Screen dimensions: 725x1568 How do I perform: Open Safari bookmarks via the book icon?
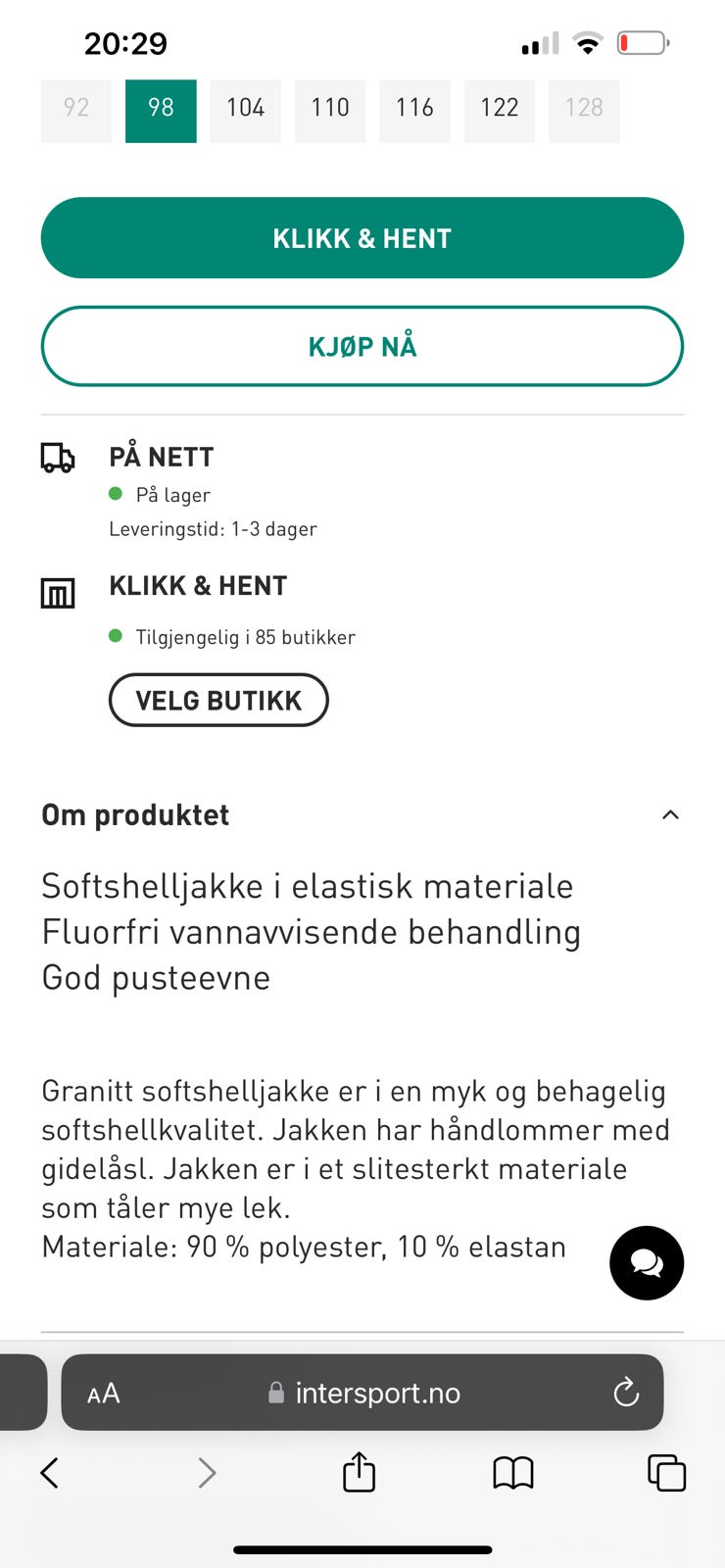coord(513,1472)
